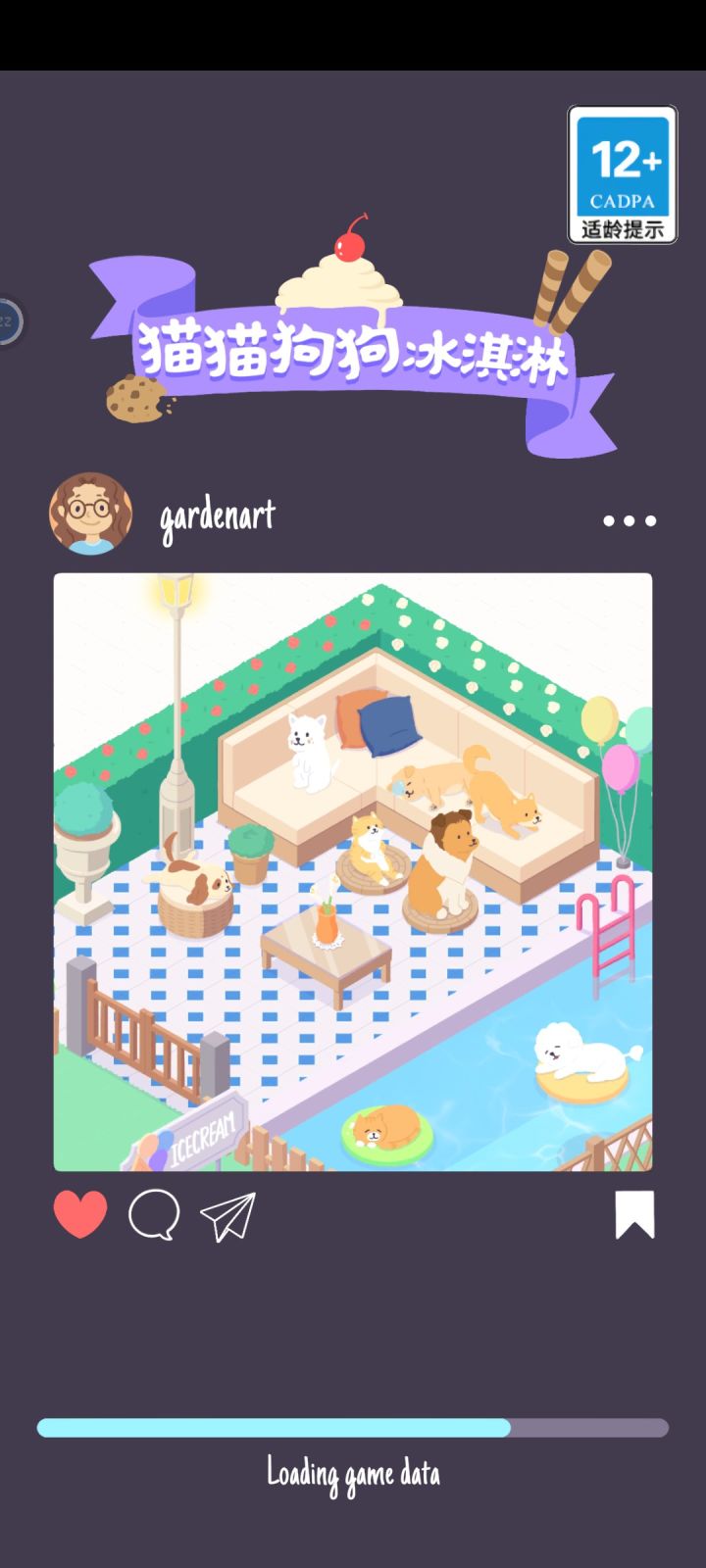Share the post using the paper plane icon

click(x=227, y=1215)
